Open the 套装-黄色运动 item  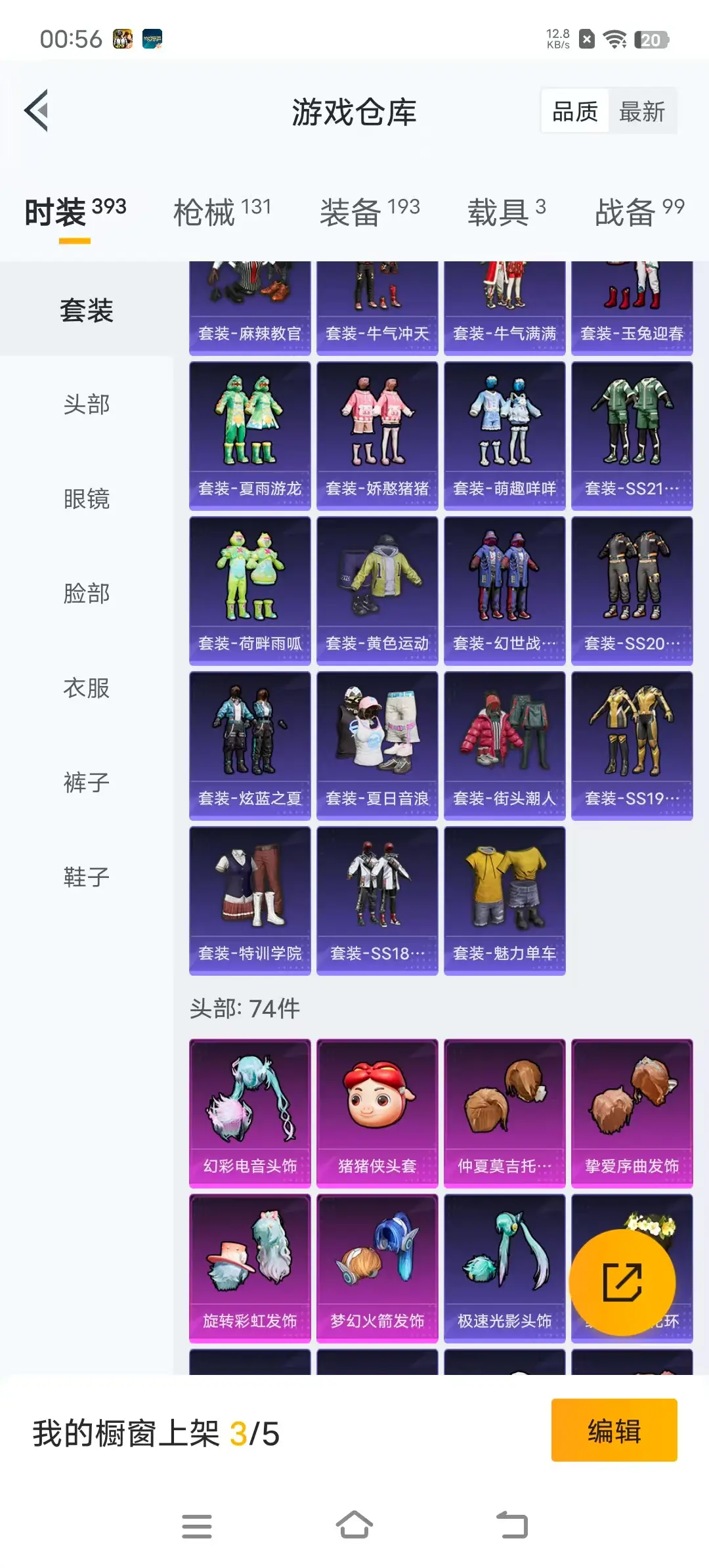(377, 590)
